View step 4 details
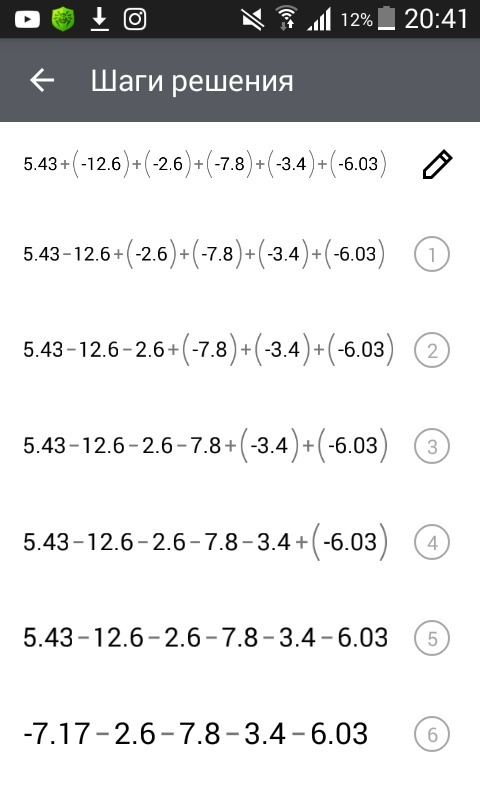Viewport: 480px width, 800px height. (x=432, y=542)
